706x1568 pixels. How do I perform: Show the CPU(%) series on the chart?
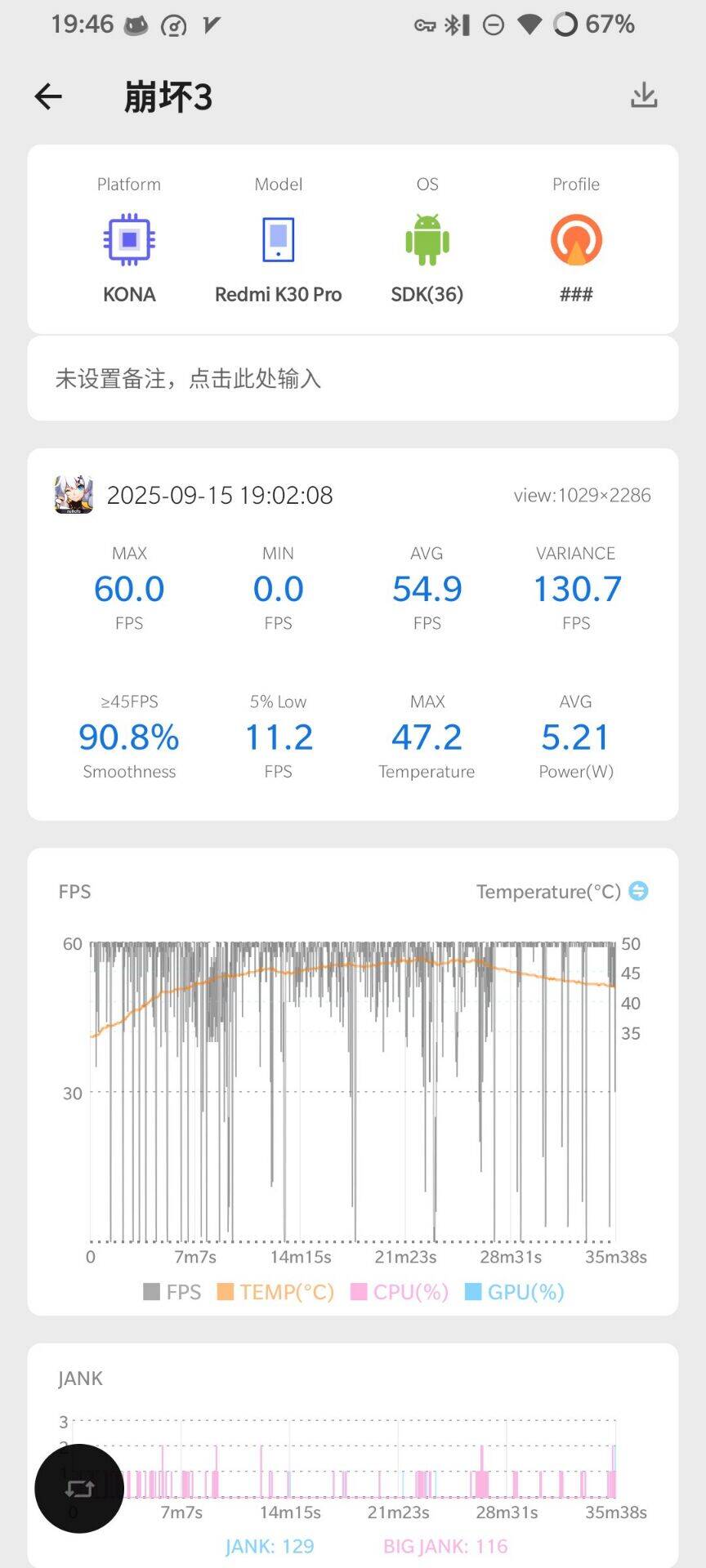coord(400,1292)
